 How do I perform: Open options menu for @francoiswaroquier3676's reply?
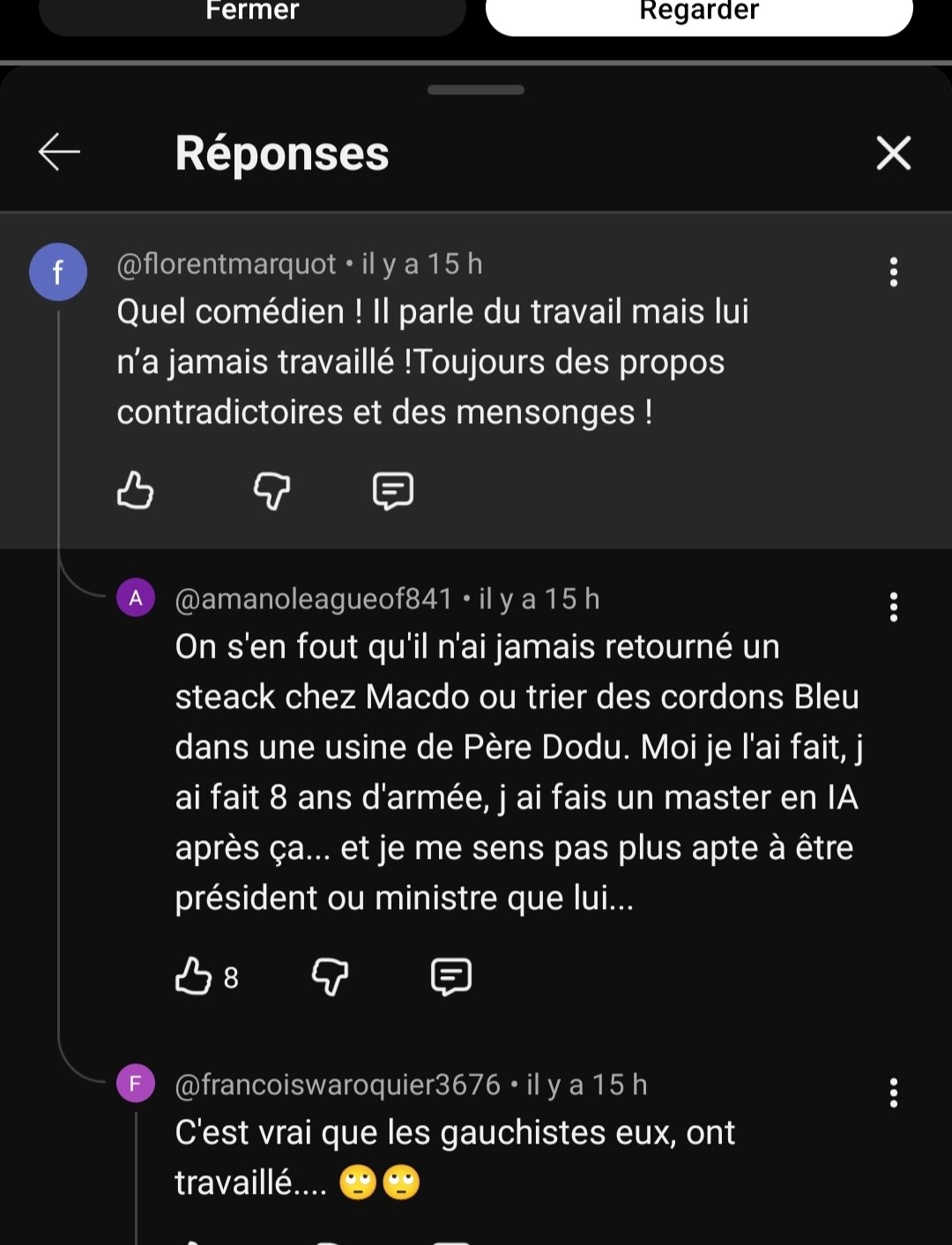[893, 1093]
